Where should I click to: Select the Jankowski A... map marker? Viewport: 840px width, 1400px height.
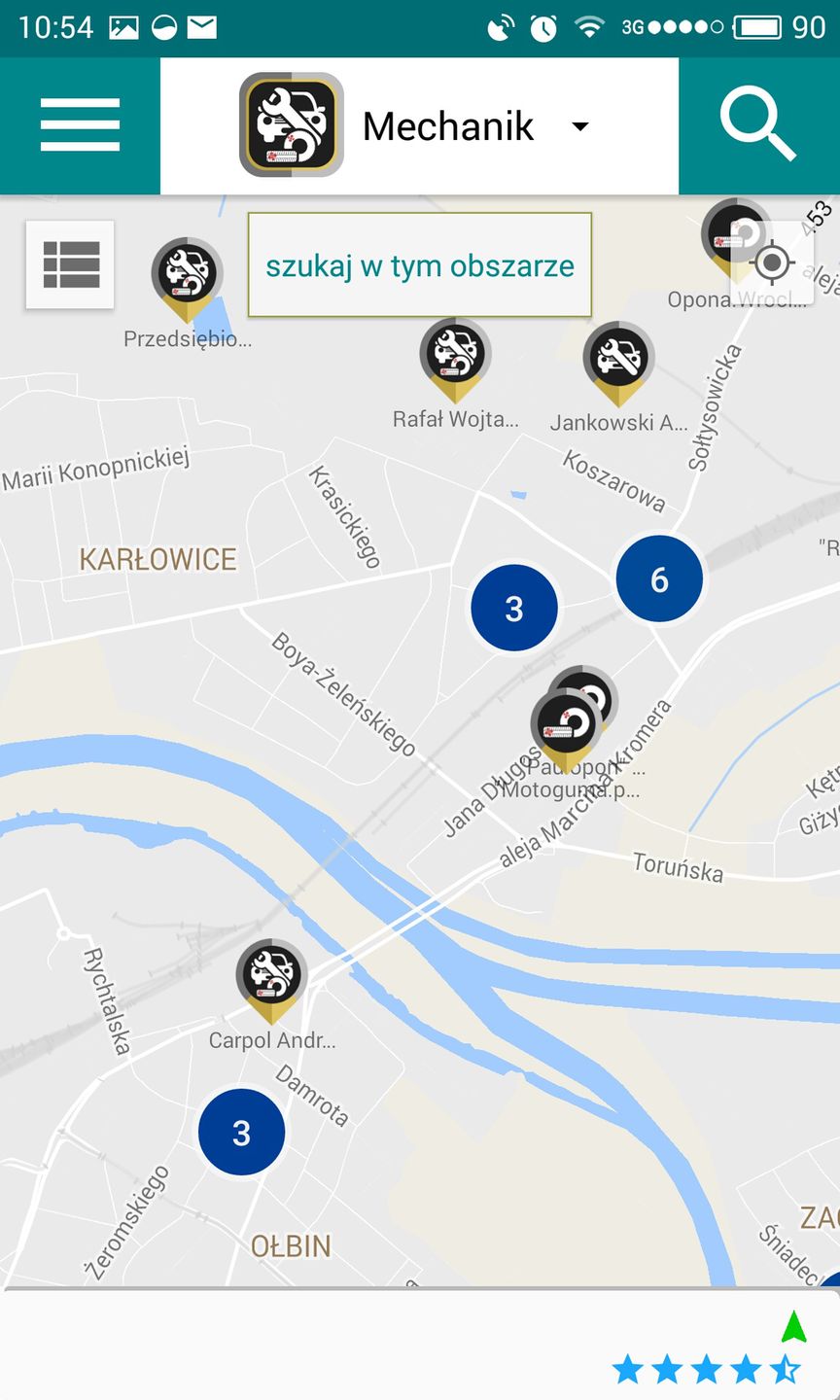[x=618, y=360]
